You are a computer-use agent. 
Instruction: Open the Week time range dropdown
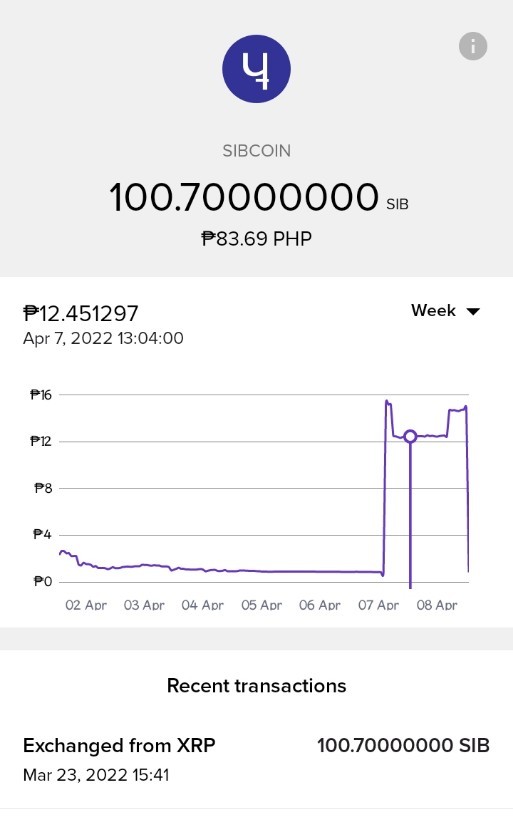(x=445, y=311)
